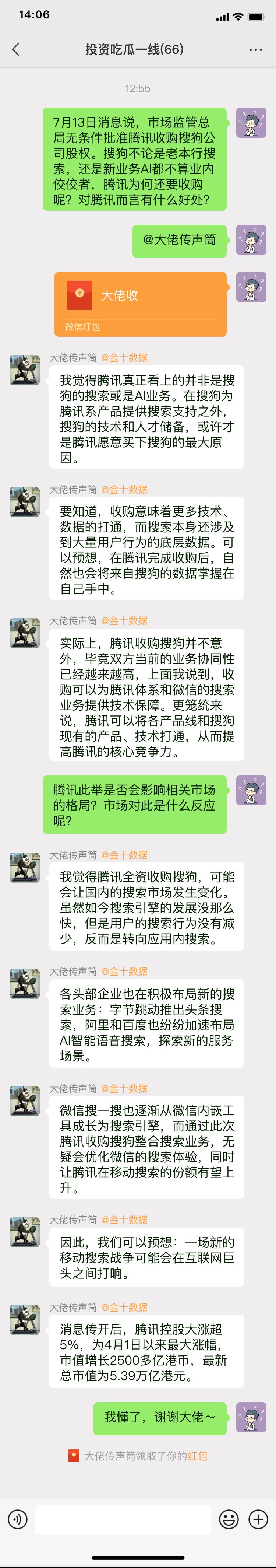Open the plus attachments menu
This screenshot has height=1568, width=276.
click(x=258, y=1519)
